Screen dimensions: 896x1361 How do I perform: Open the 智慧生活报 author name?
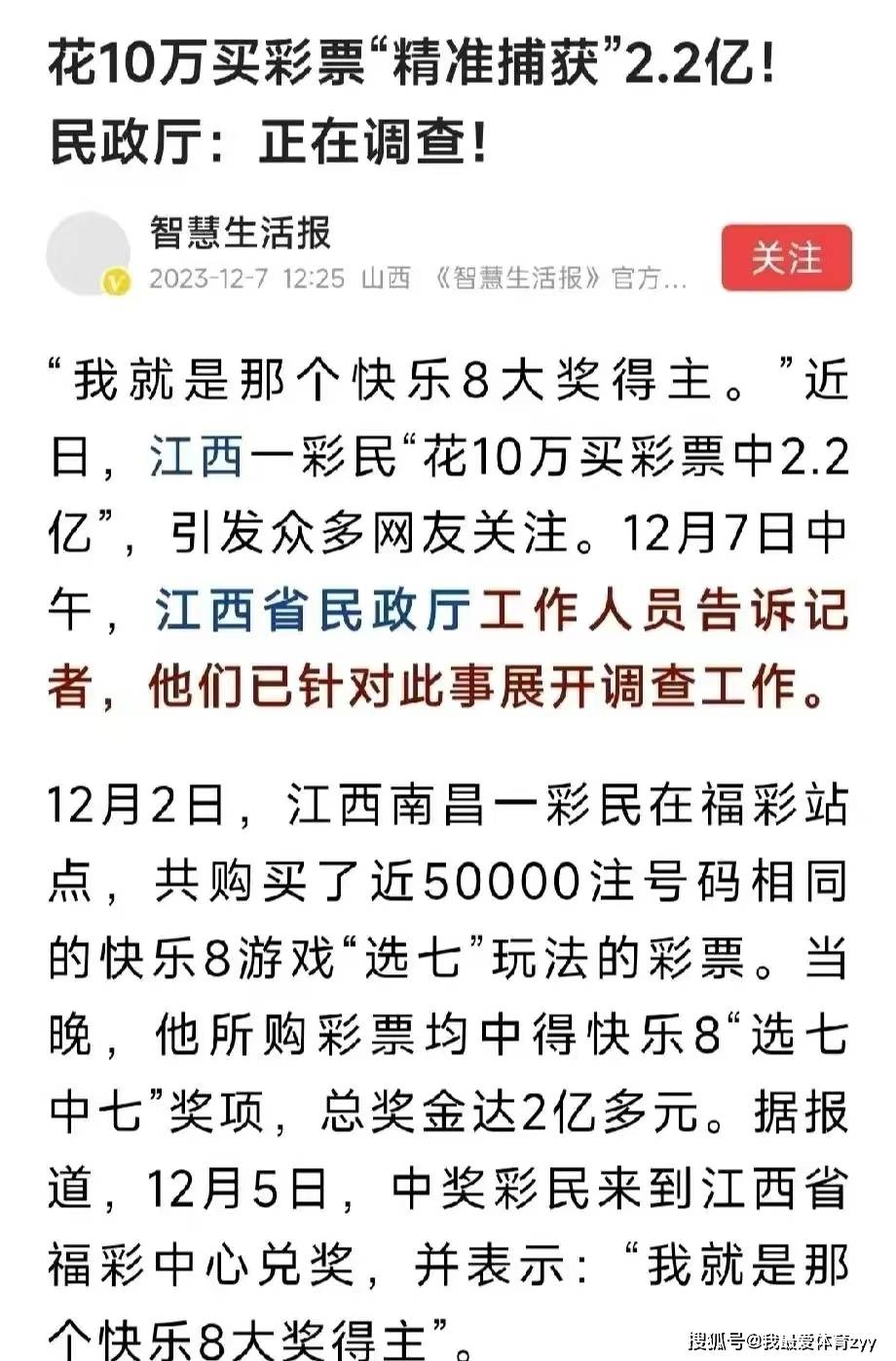click(x=241, y=233)
